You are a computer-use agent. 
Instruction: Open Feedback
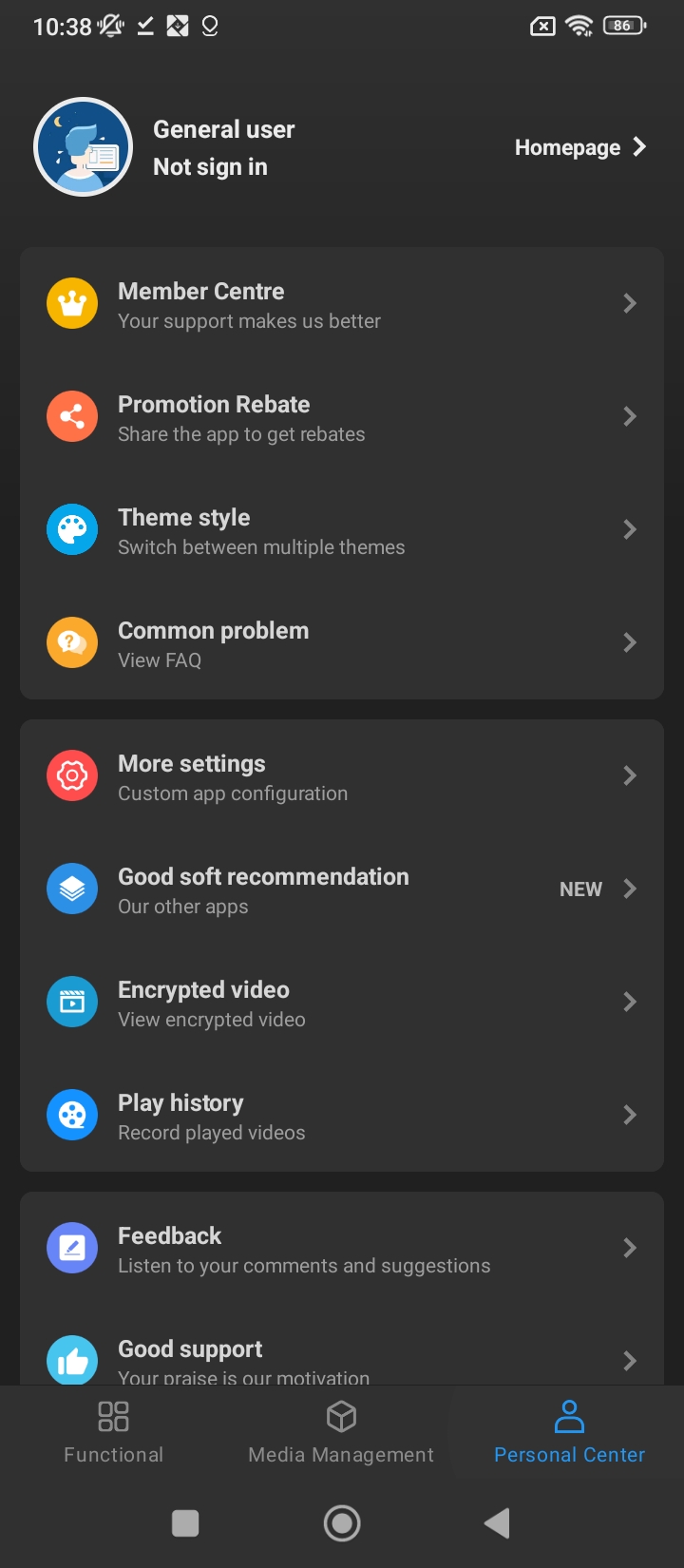tap(342, 1249)
